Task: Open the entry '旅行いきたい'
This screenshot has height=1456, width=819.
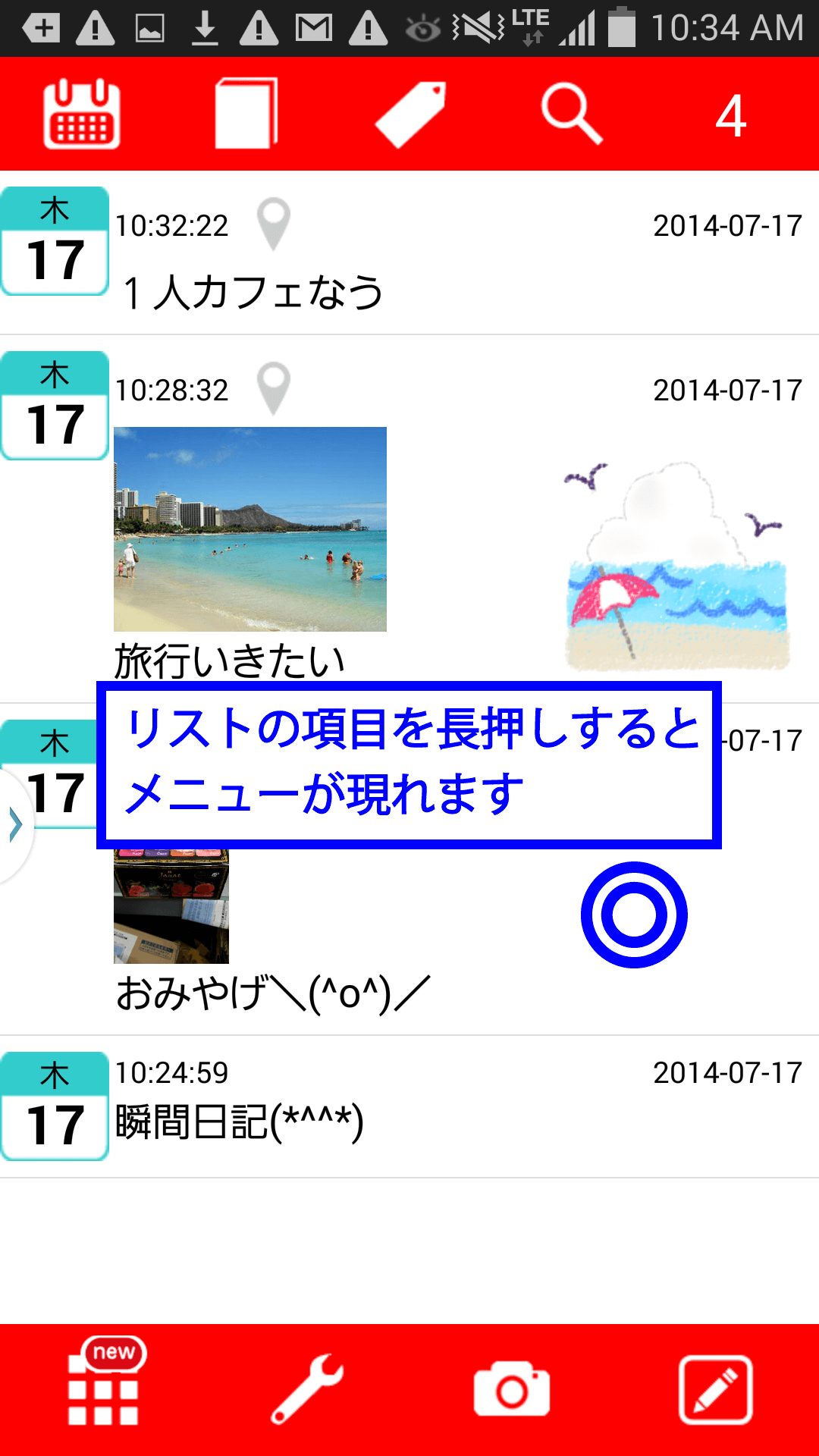Action: pyautogui.click(x=230, y=661)
